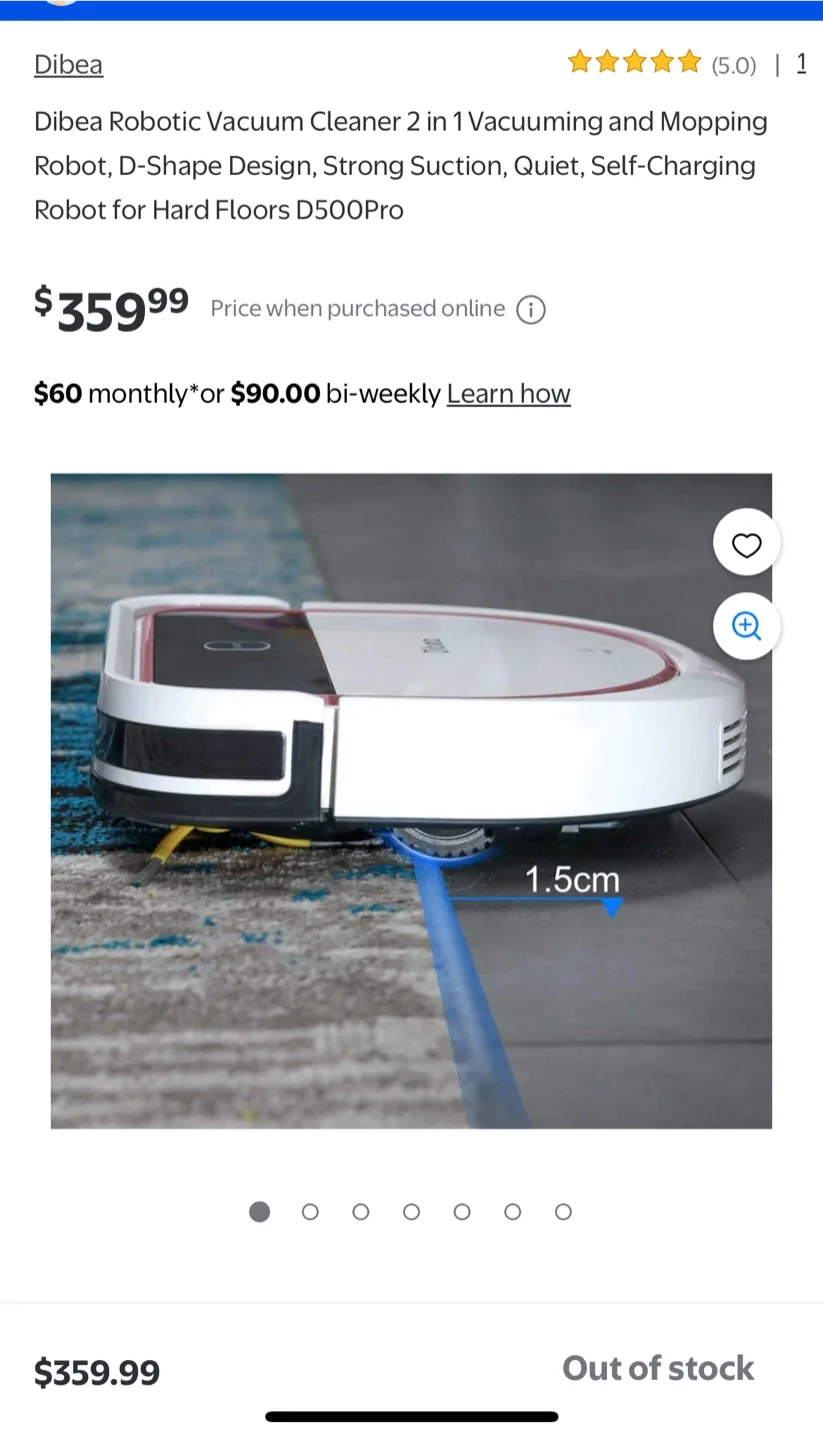View the 1 customer review
The height and width of the screenshot is (1440, 823).
point(802,62)
